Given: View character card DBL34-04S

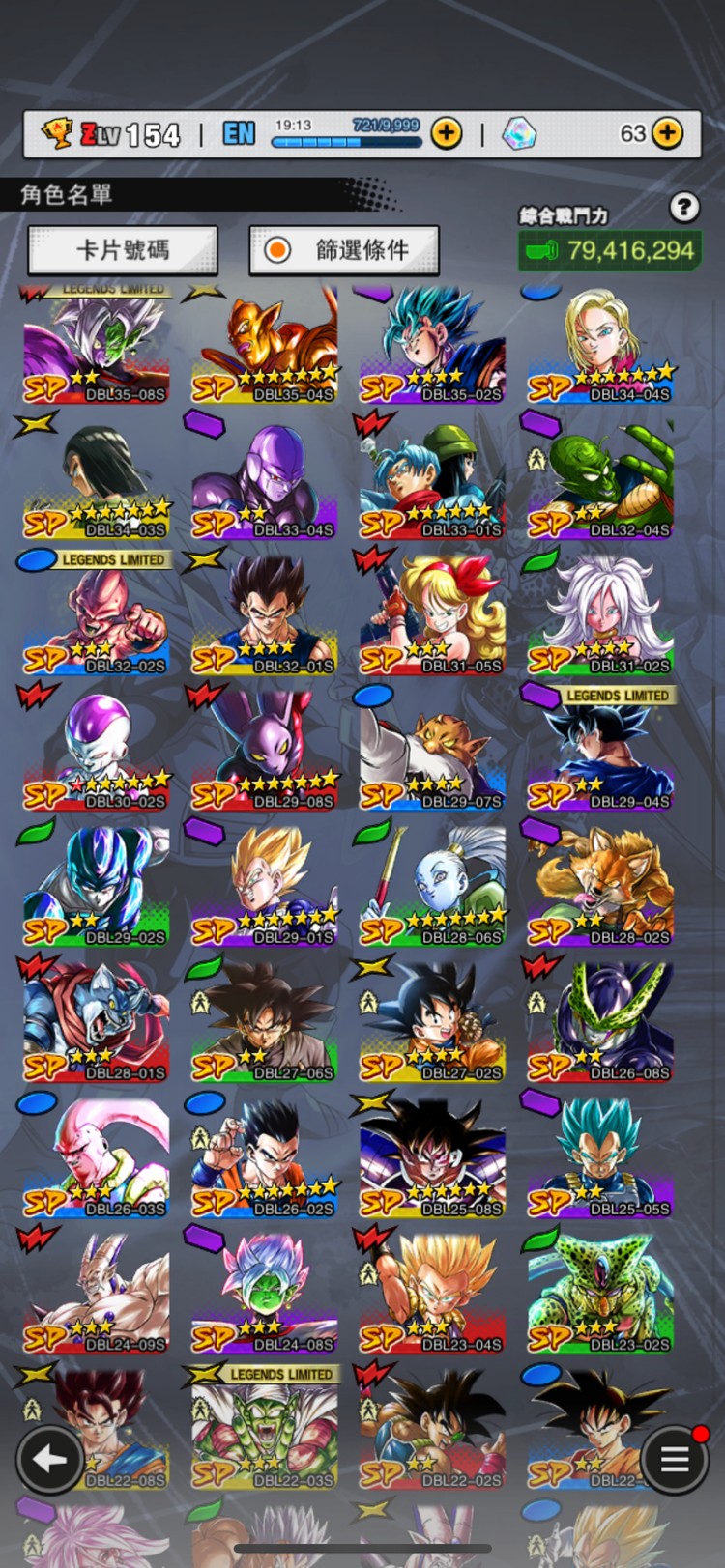Looking at the screenshot, I should pos(600,346).
